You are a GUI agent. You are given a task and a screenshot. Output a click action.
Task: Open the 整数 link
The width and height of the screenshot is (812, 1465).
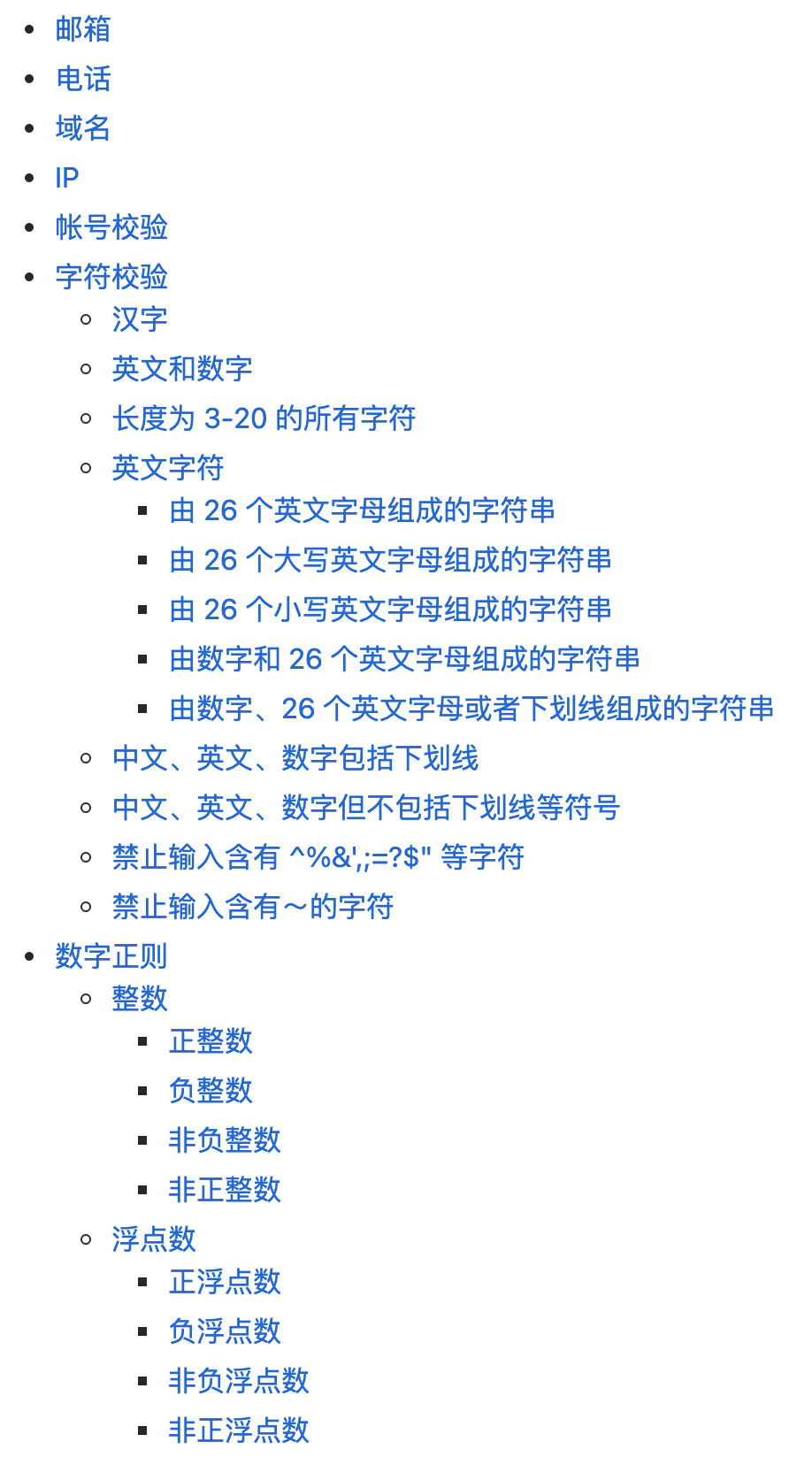pos(140,999)
